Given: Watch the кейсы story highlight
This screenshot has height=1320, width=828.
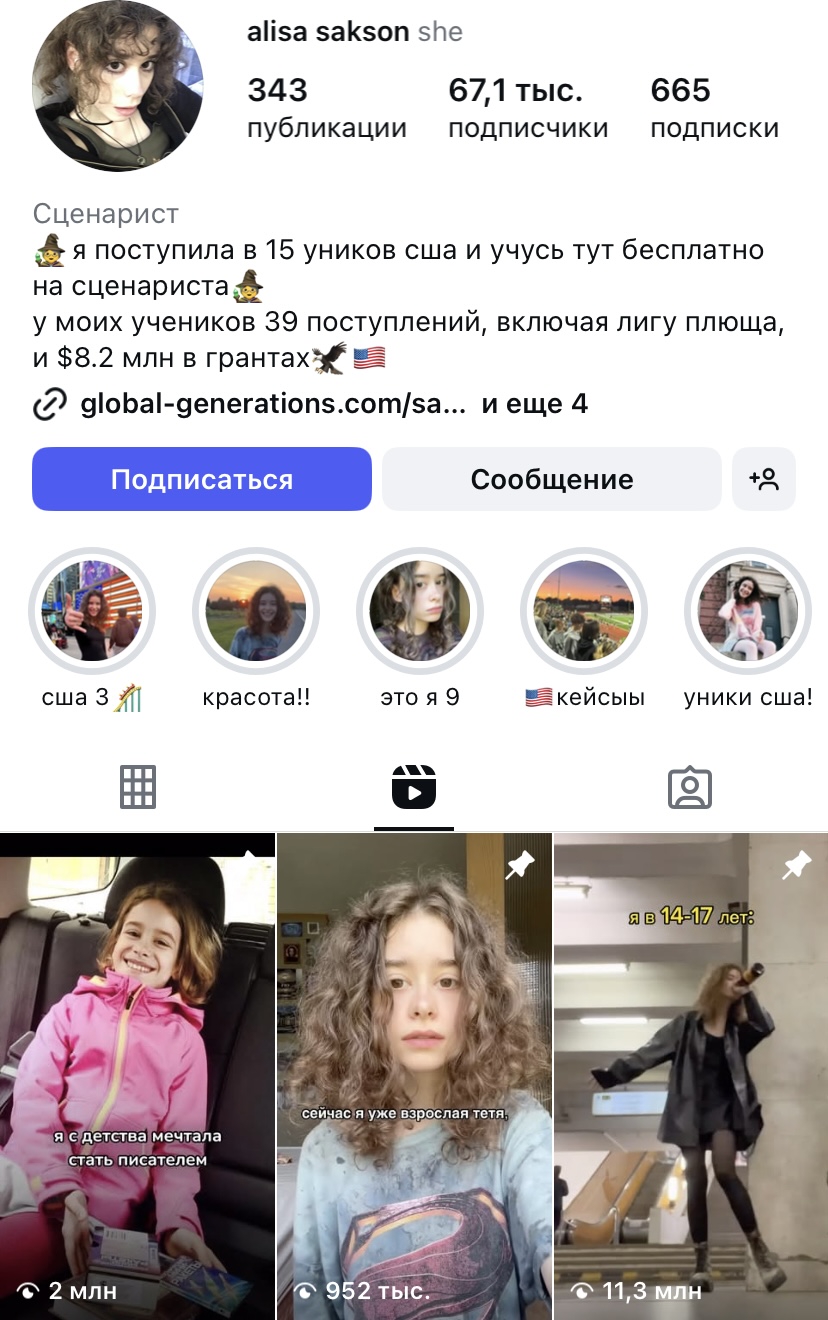Looking at the screenshot, I should point(584,610).
